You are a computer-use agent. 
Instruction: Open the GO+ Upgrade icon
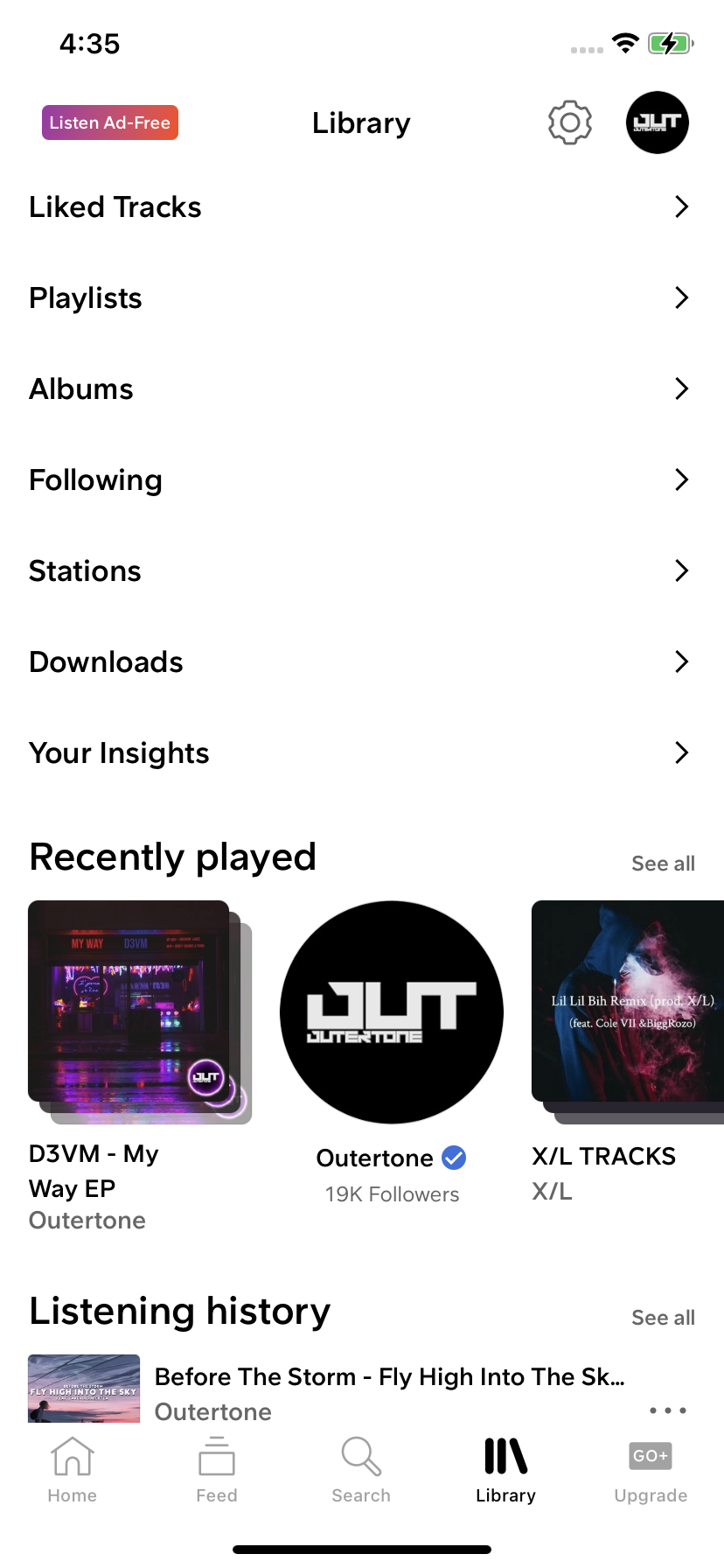click(650, 1455)
